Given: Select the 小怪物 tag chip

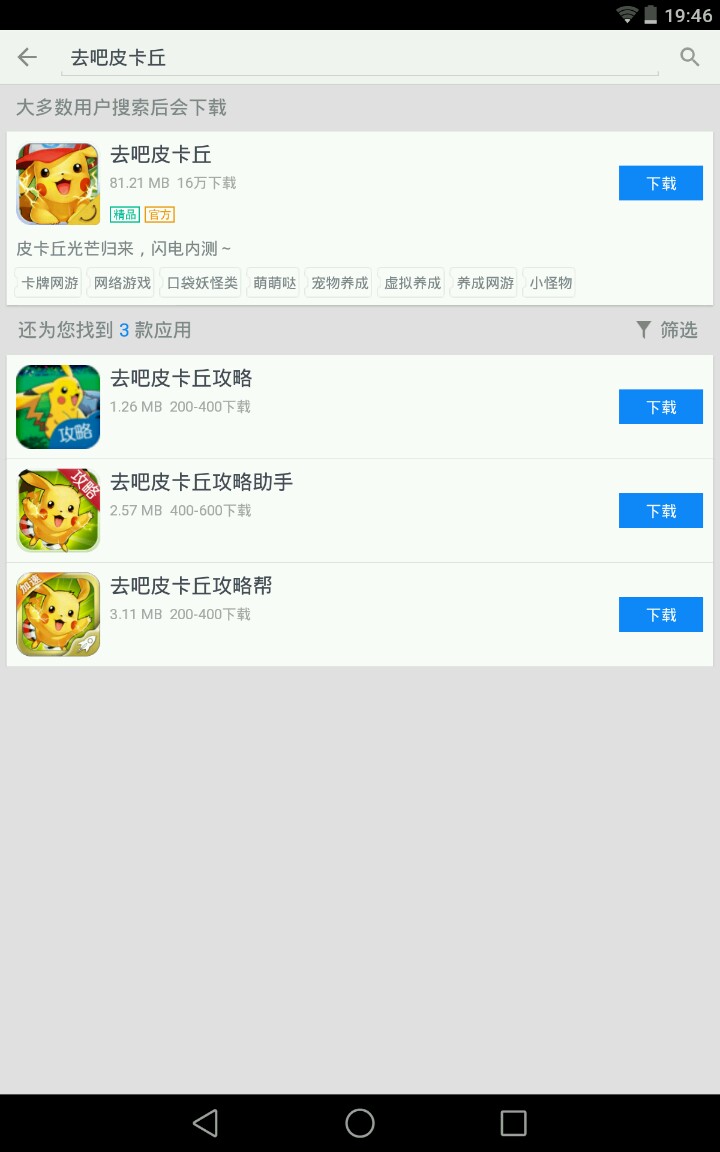Looking at the screenshot, I should 551,283.
